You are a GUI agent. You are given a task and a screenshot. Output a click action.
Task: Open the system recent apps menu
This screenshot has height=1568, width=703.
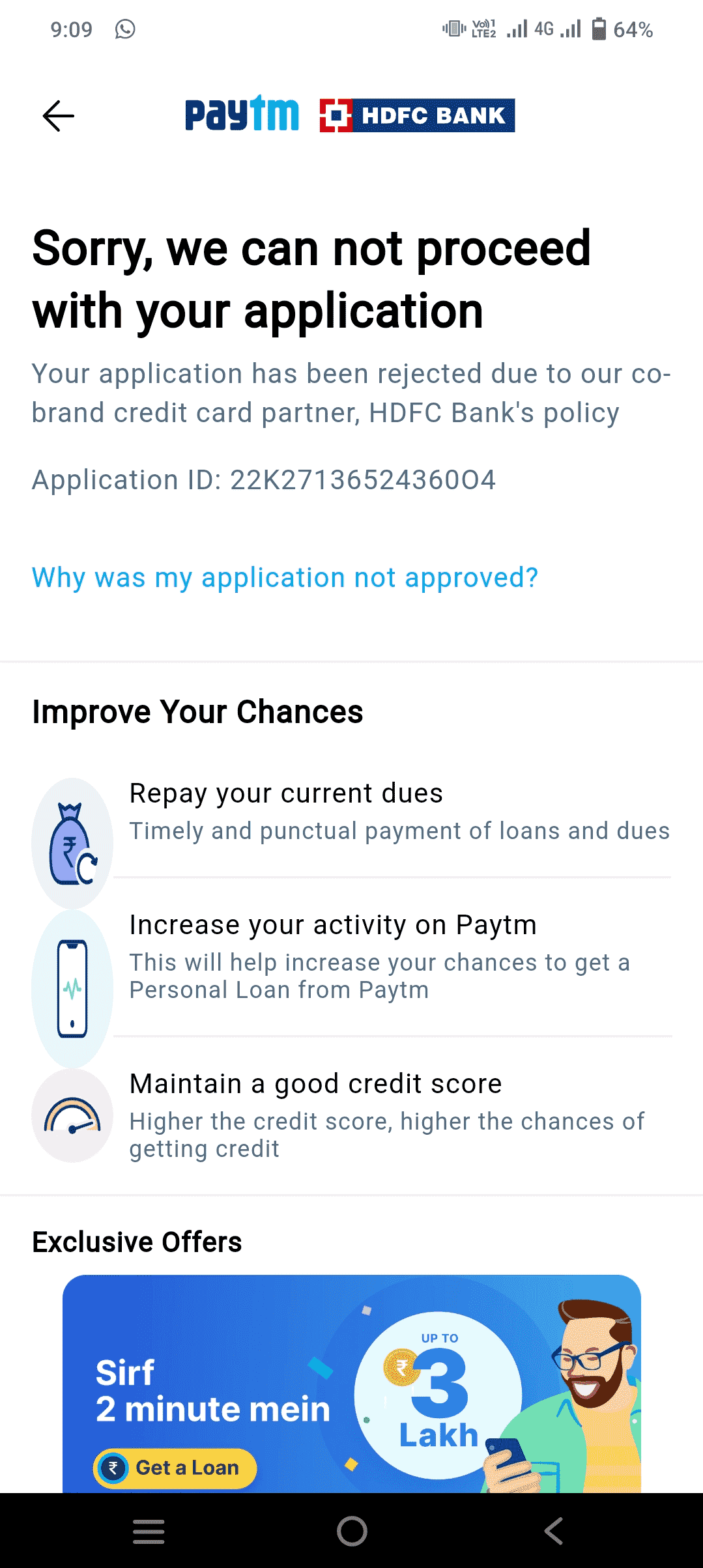[149, 1531]
